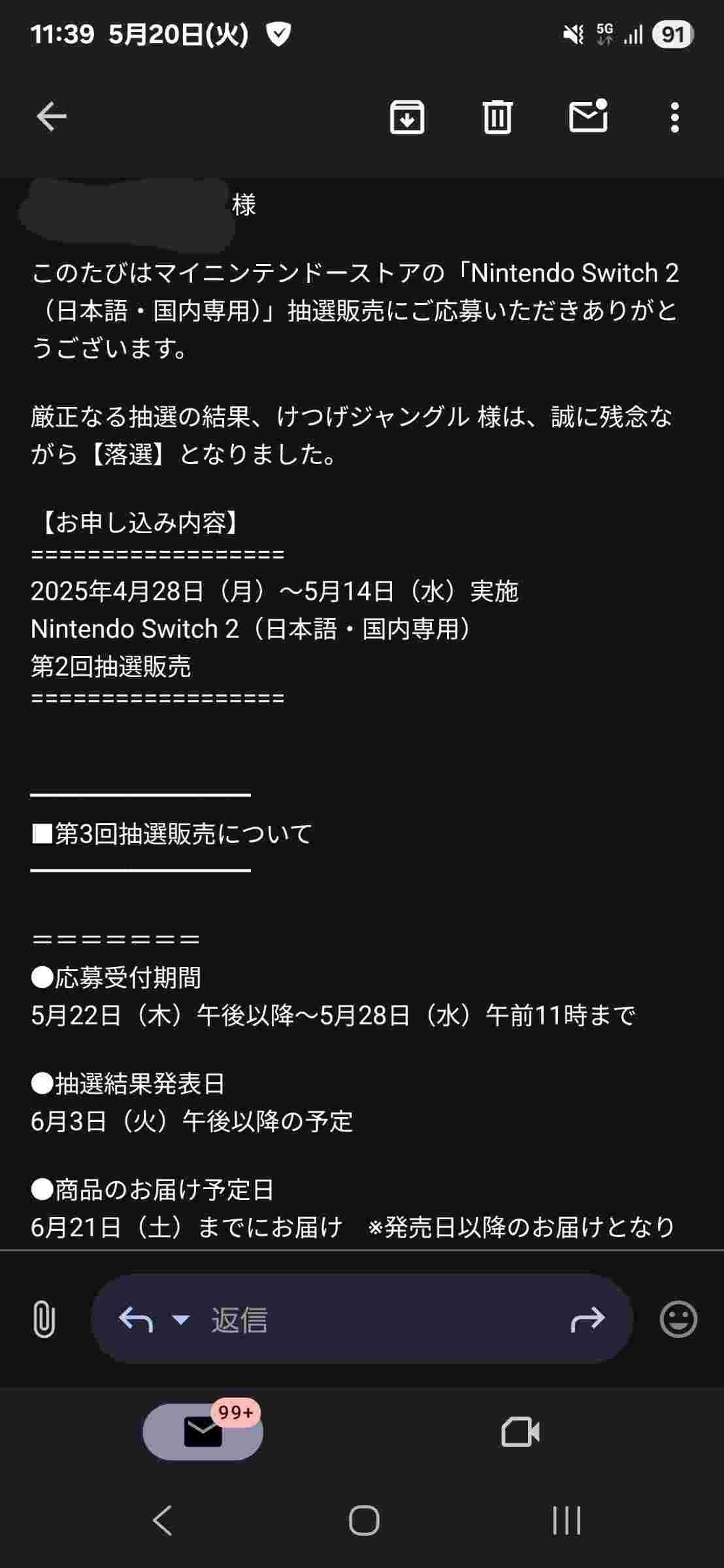Tap the system home button
This screenshot has height=1568, width=724.
[363, 1520]
